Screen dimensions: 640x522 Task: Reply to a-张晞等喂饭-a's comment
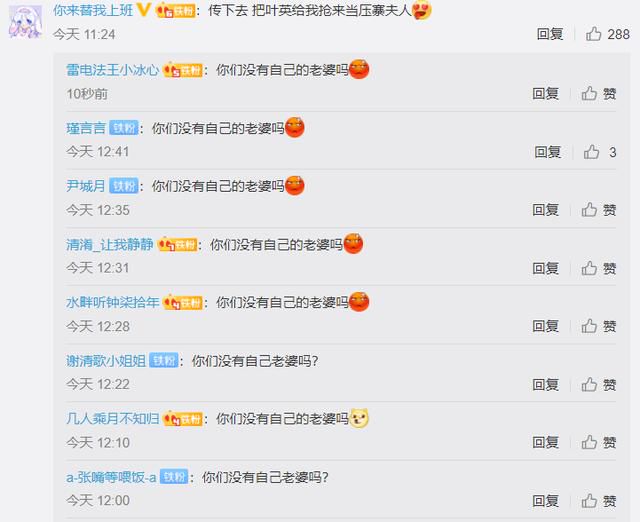tap(546, 500)
